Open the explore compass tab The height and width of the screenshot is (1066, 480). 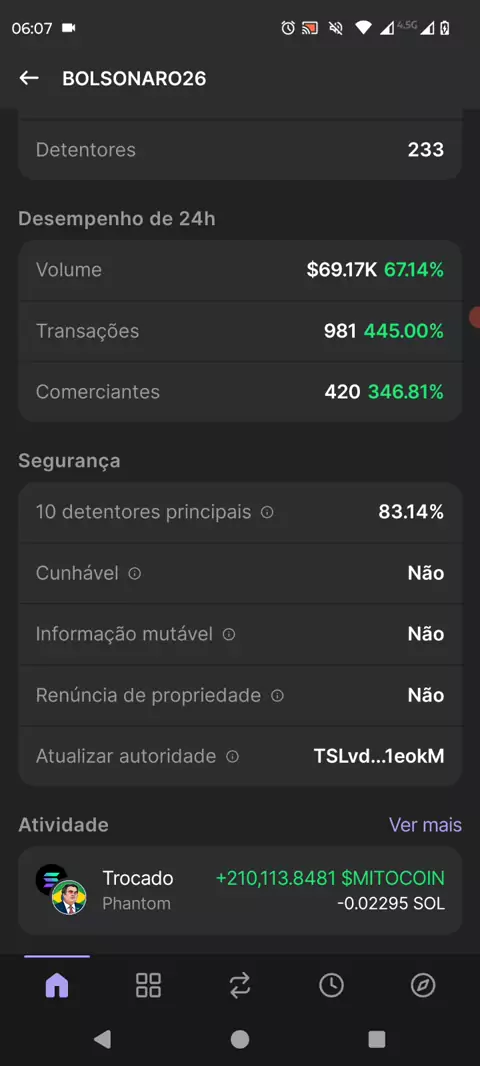[423, 984]
